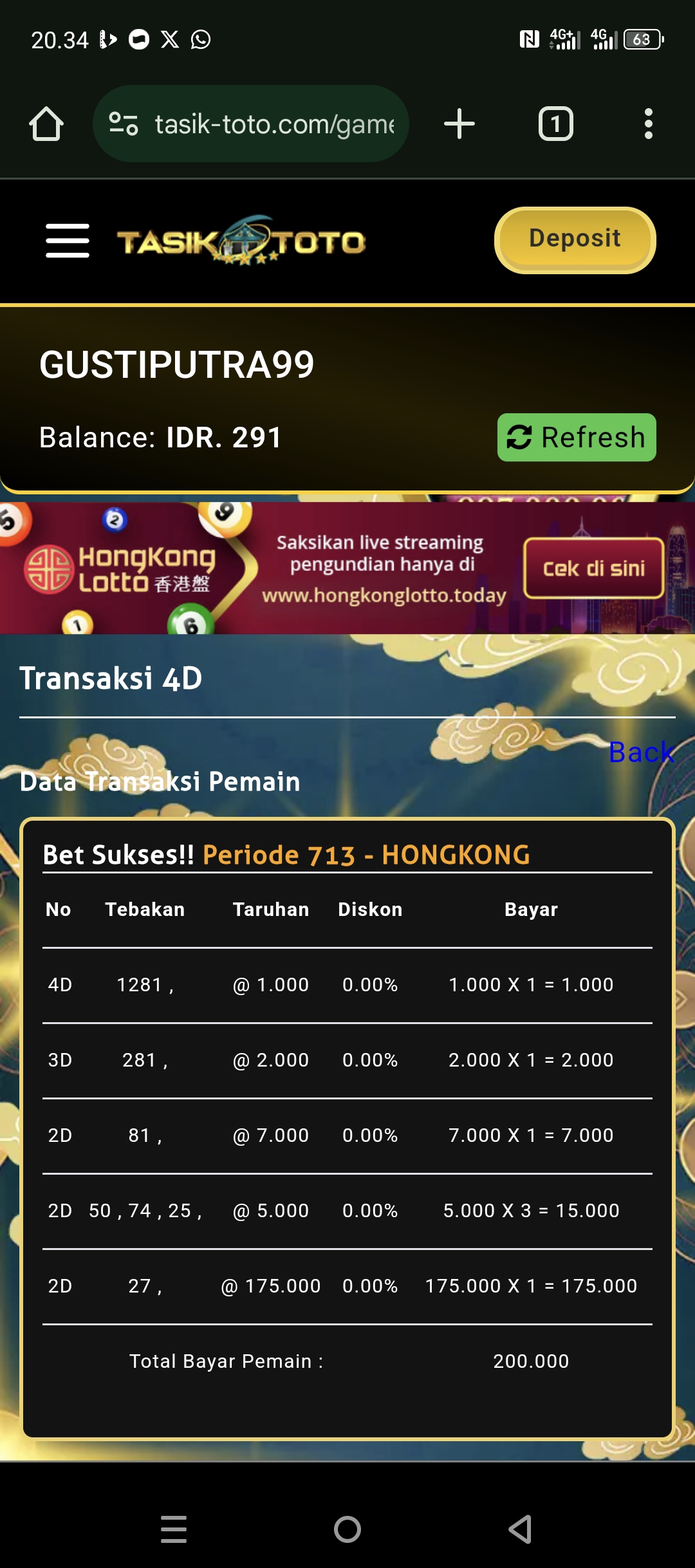
Task: Open the browser overflow menu
Action: pyautogui.click(x=648, y=124)
